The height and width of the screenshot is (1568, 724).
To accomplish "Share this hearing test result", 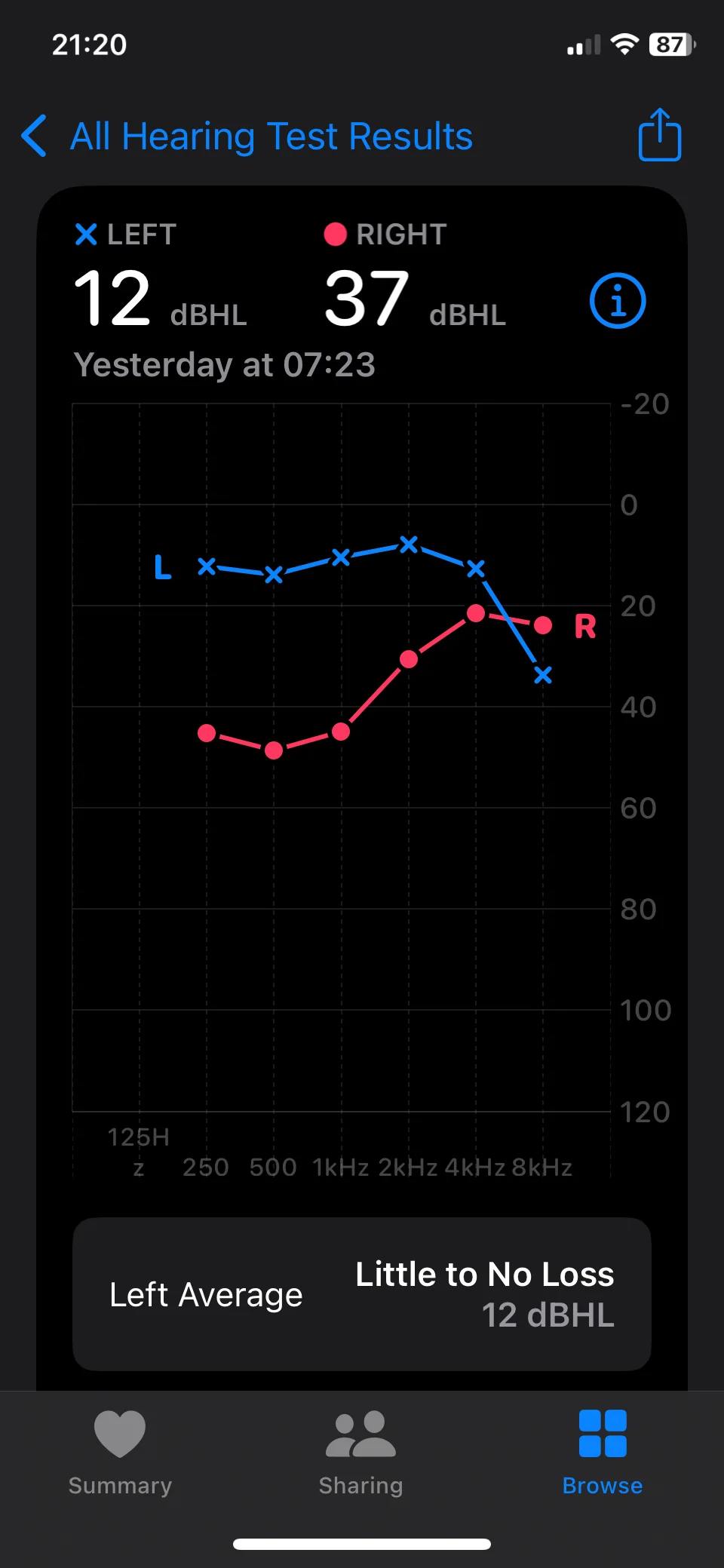I will [x=660, y=135].
